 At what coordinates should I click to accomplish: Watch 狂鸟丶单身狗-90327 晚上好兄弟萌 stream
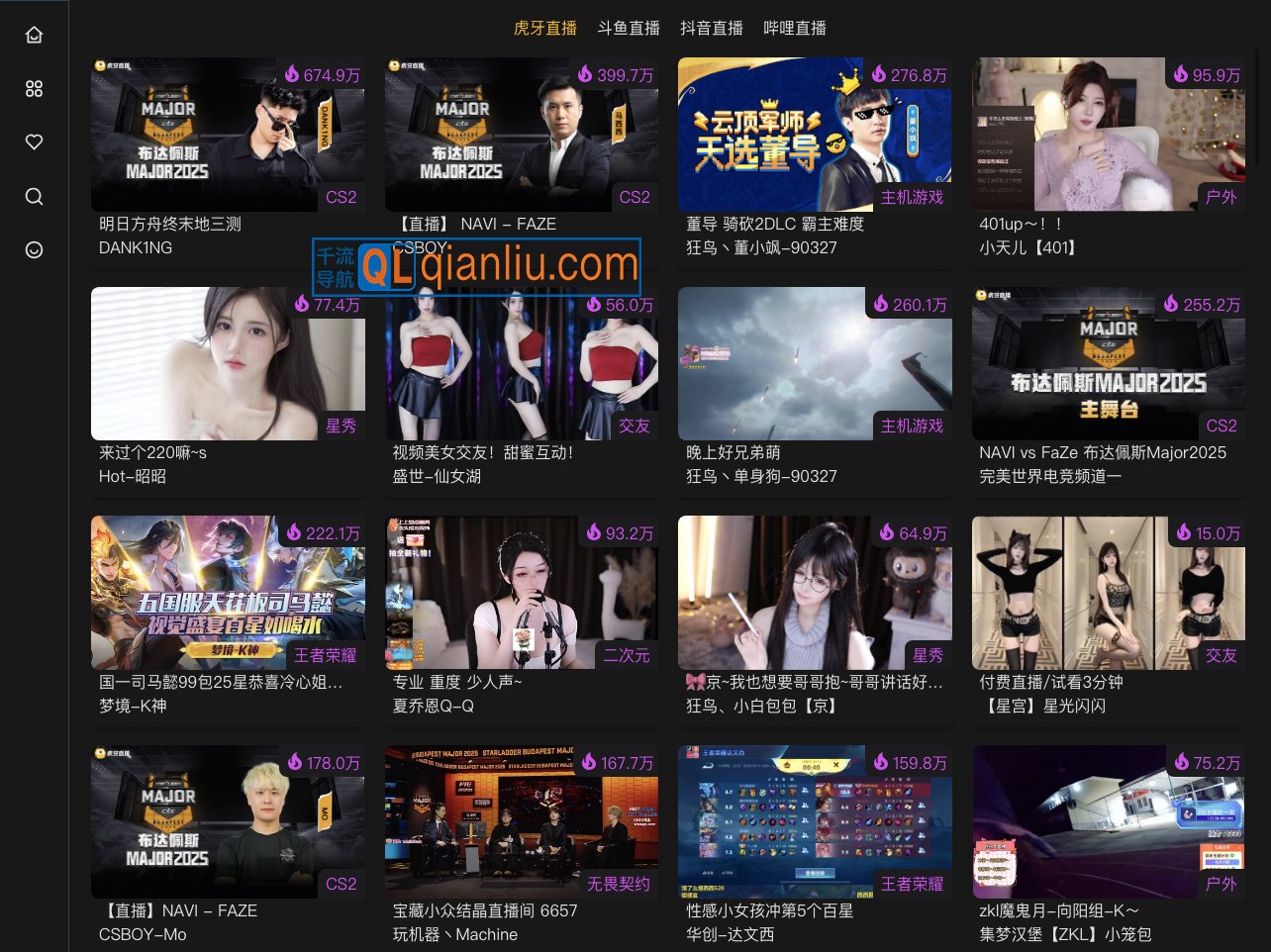pyautogui.click(x=814, y=364)
